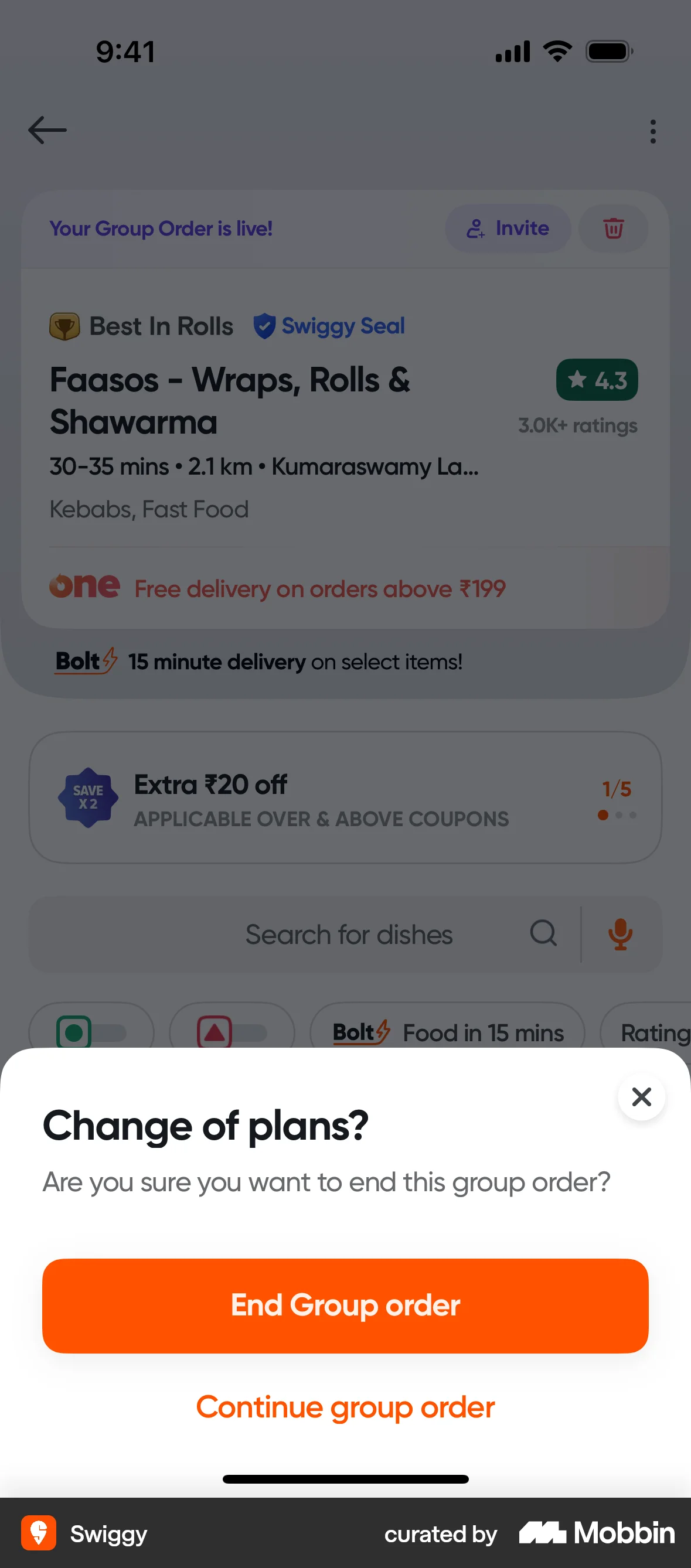
Task: Select Continue group order
Action: point(345,1407)
